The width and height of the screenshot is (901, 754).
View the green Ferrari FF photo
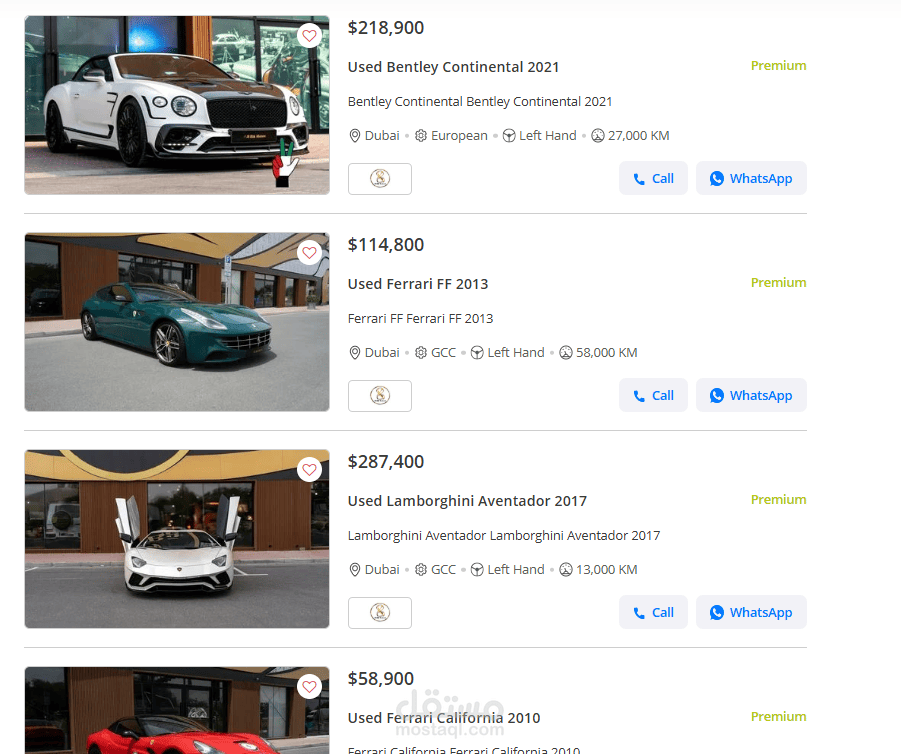pos(177,322)
